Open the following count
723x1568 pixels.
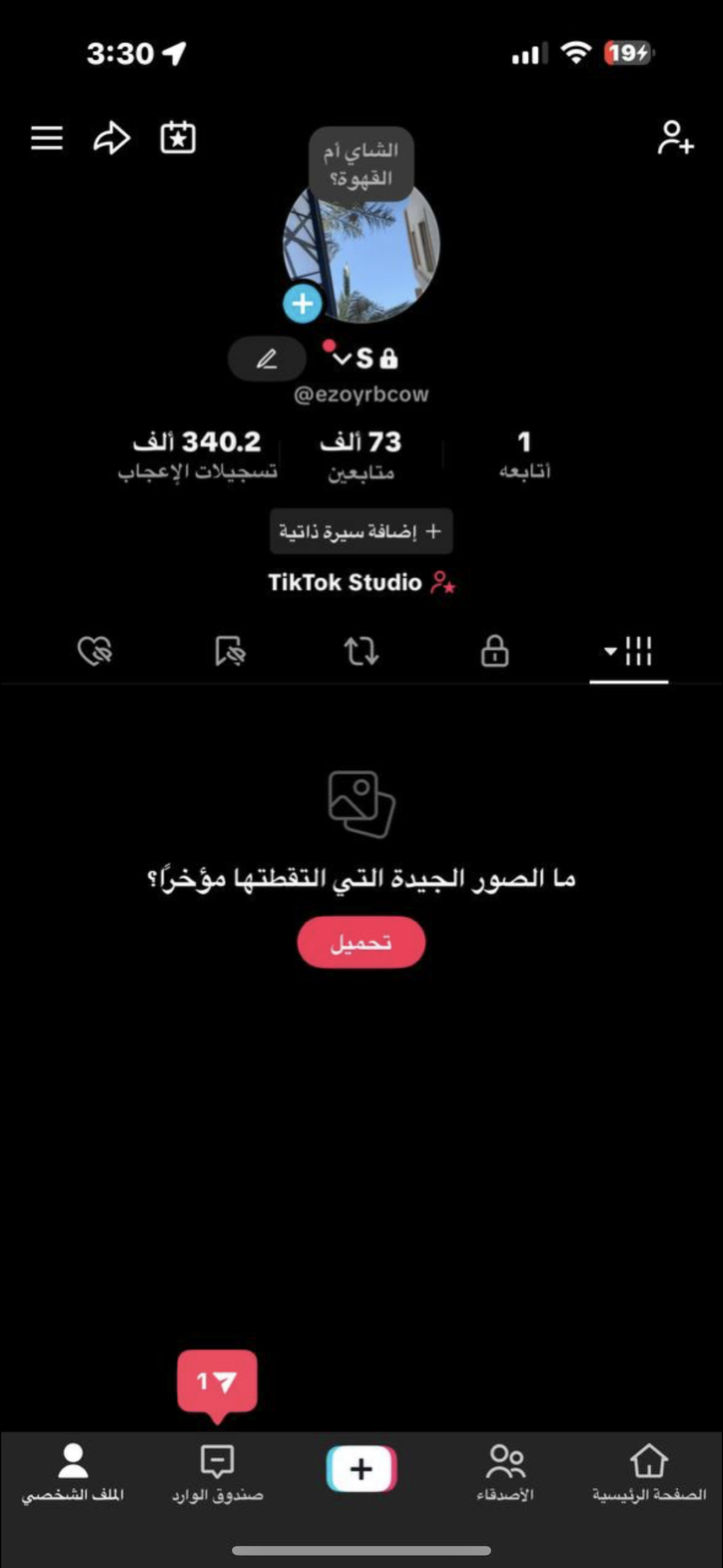pos(524,454)
